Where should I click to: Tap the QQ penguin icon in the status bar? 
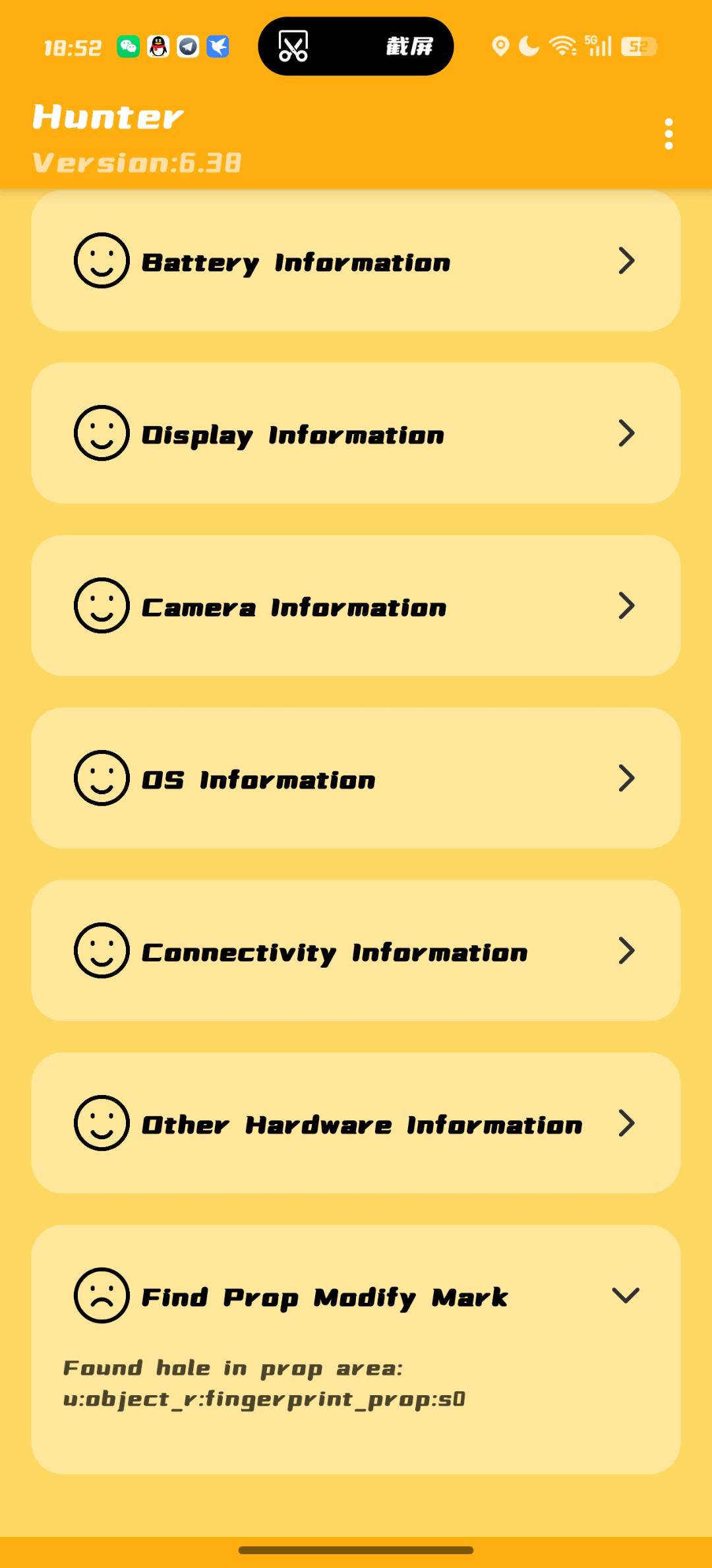pos(158,46)
